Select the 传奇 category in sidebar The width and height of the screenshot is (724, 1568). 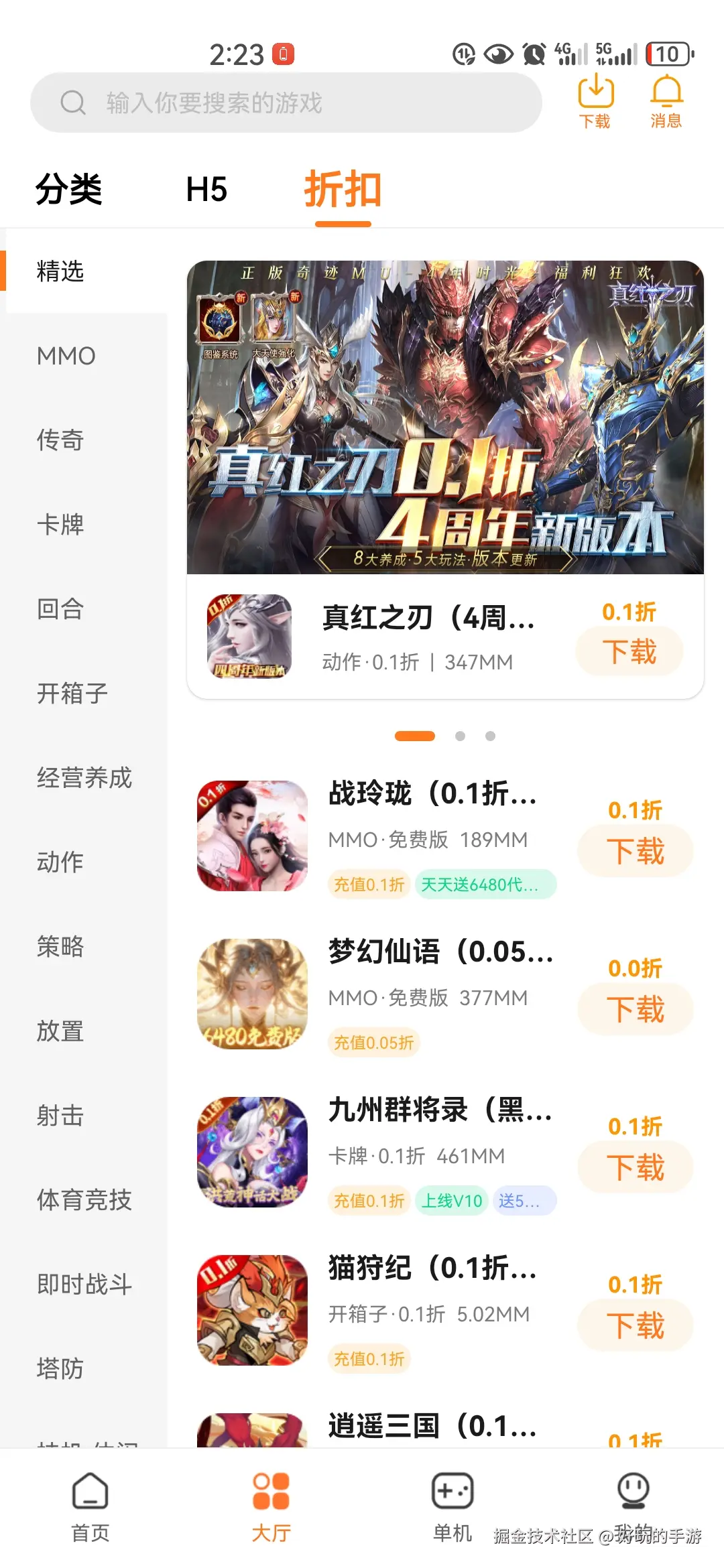tap(60, 440)
